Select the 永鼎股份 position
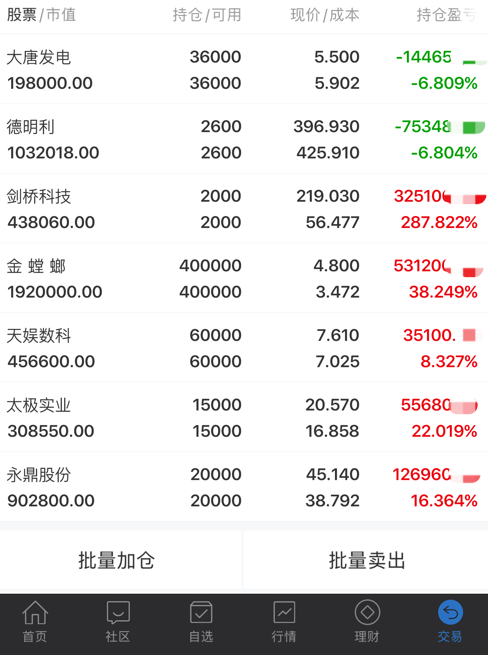This screenshot has width=488, height=655. (244, 487)
